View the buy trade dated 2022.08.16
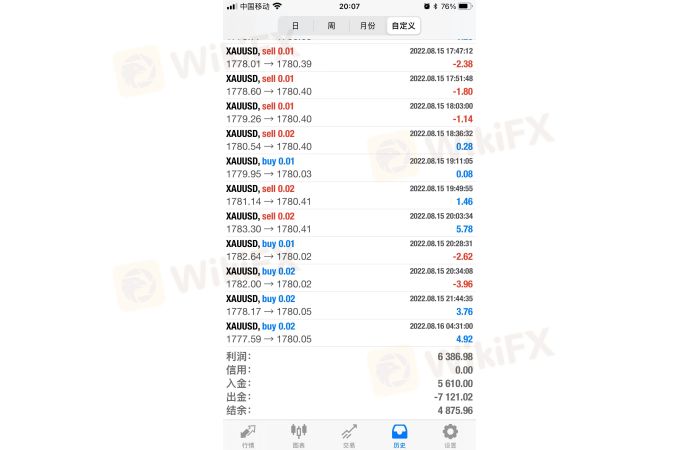 pos(349,332)
